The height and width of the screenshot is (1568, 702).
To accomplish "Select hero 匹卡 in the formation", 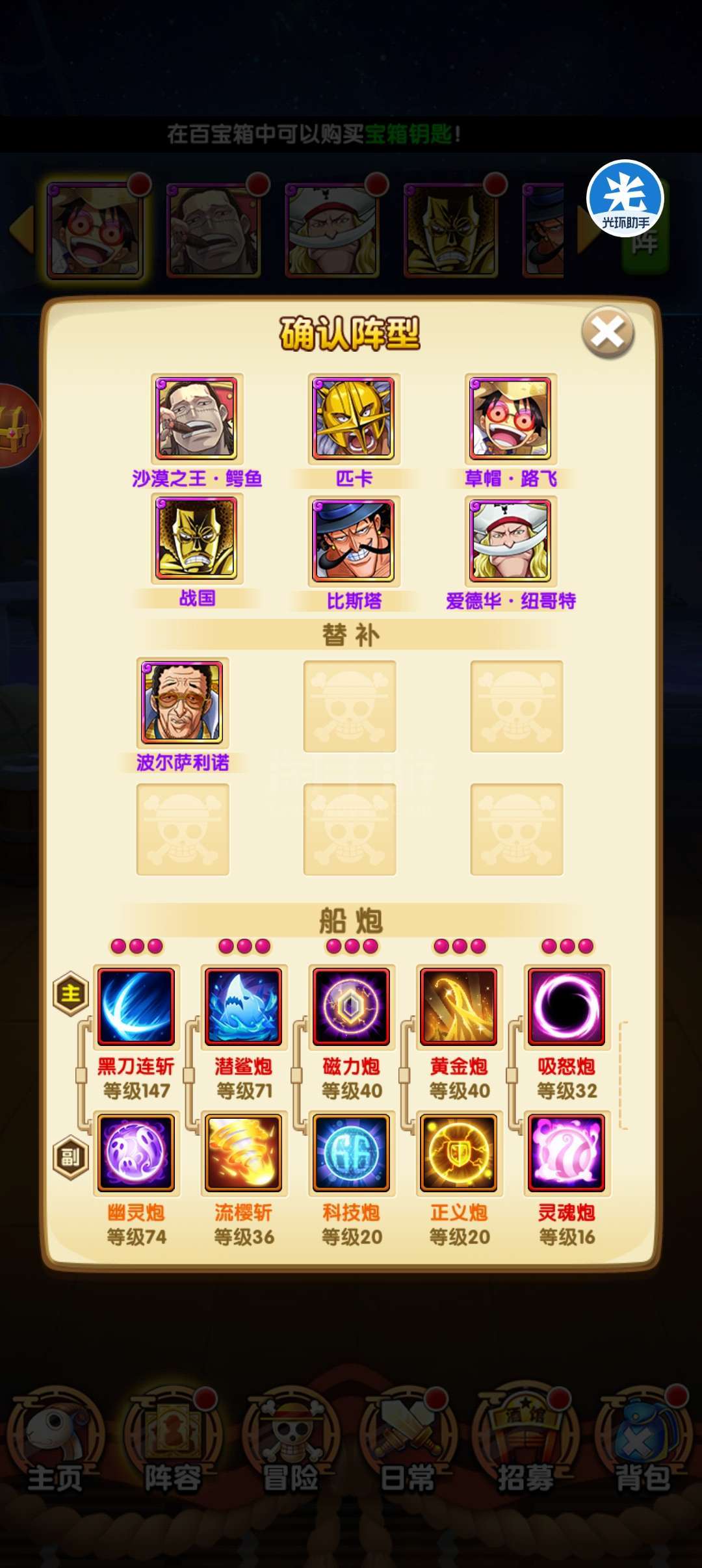I will coord(354,419).
